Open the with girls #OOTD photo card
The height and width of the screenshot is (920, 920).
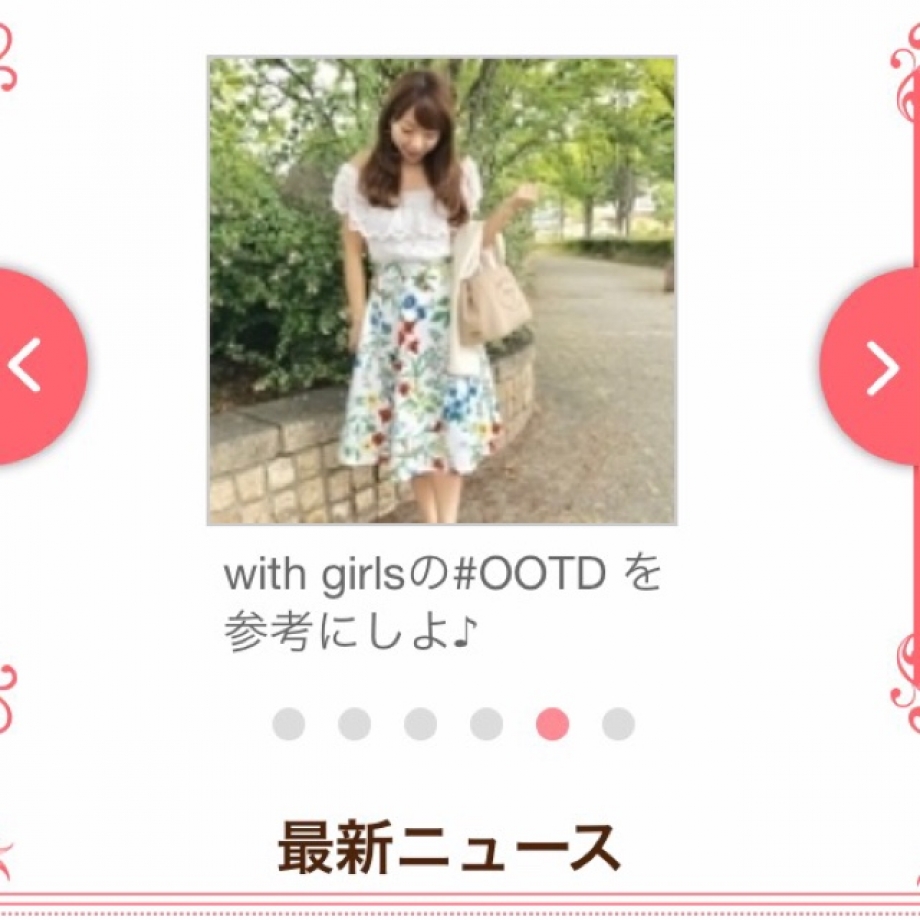[441, 290]
